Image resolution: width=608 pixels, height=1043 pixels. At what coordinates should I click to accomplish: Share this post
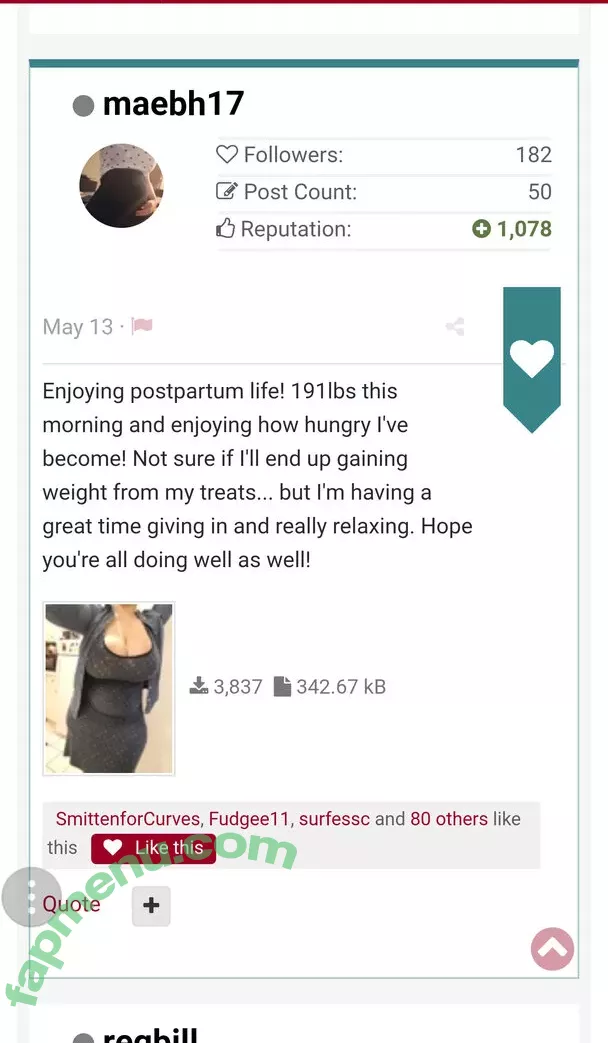coord(454,327)
